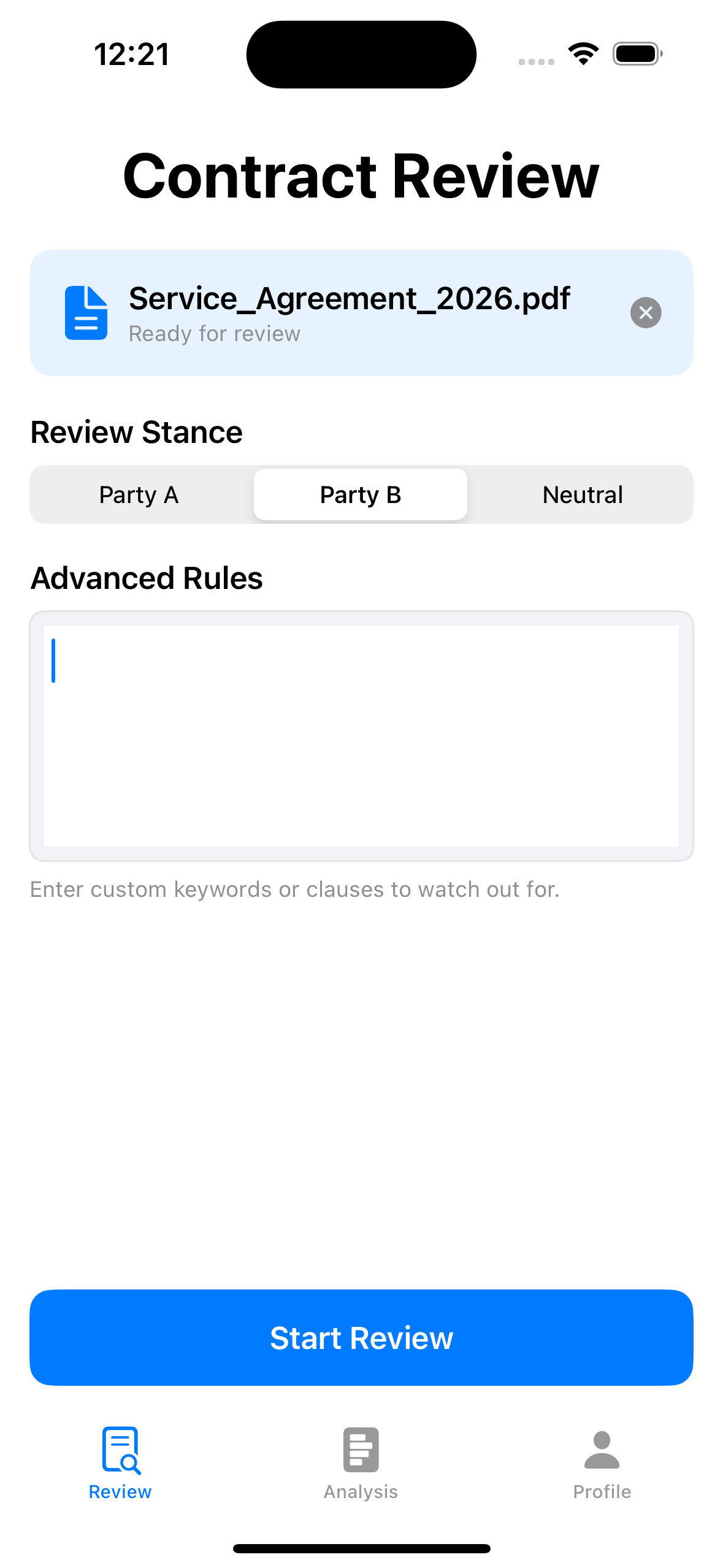Screen dimensions: 723x1568
Task: Choose the Neutral review stance
Action: [582, 494]
